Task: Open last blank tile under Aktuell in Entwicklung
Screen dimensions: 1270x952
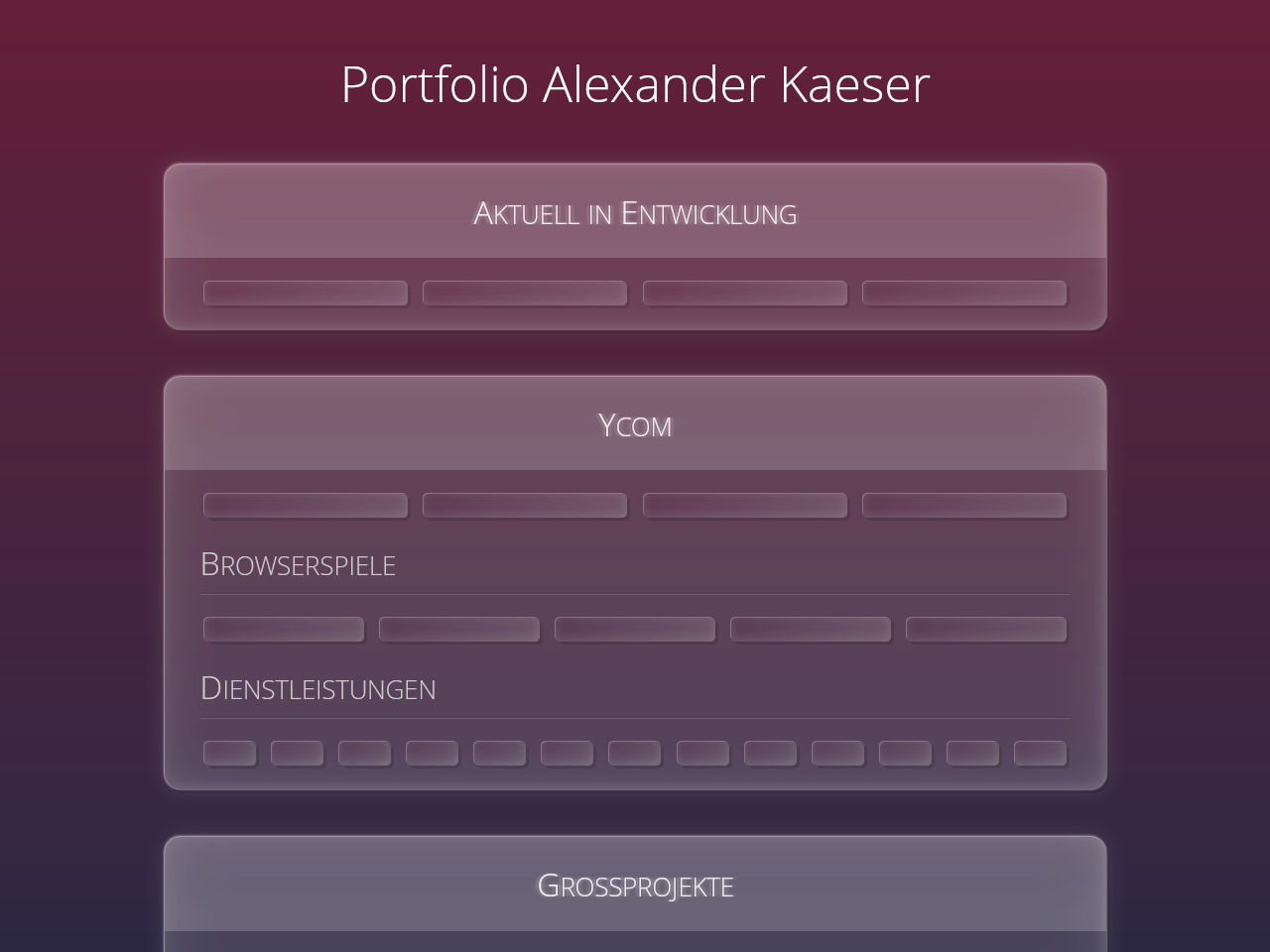Action: [x=964, y=293]
